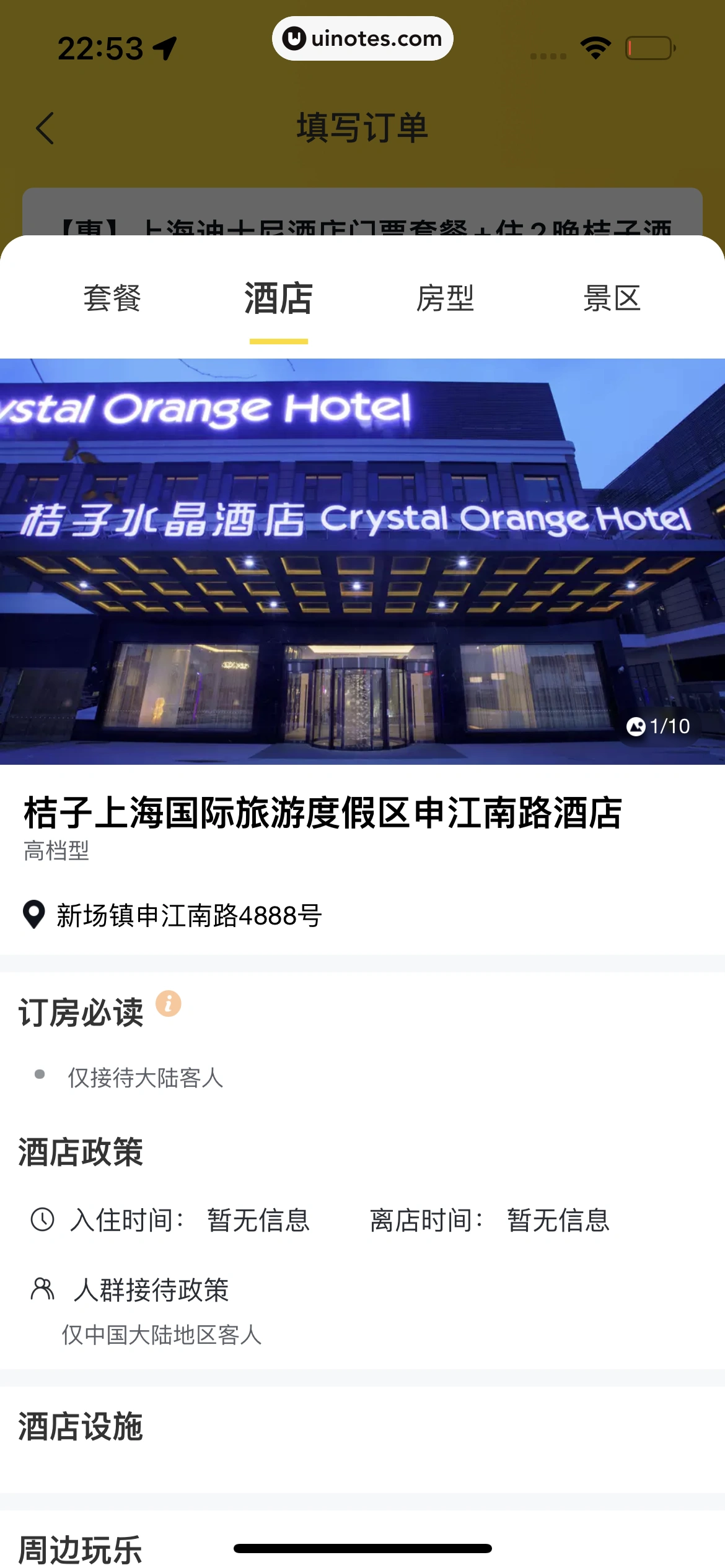The height and width of the screenshot is (1568, 725).
Task: Open the 房型 tab
Action: pyautogui.click(x=445, y=298)
